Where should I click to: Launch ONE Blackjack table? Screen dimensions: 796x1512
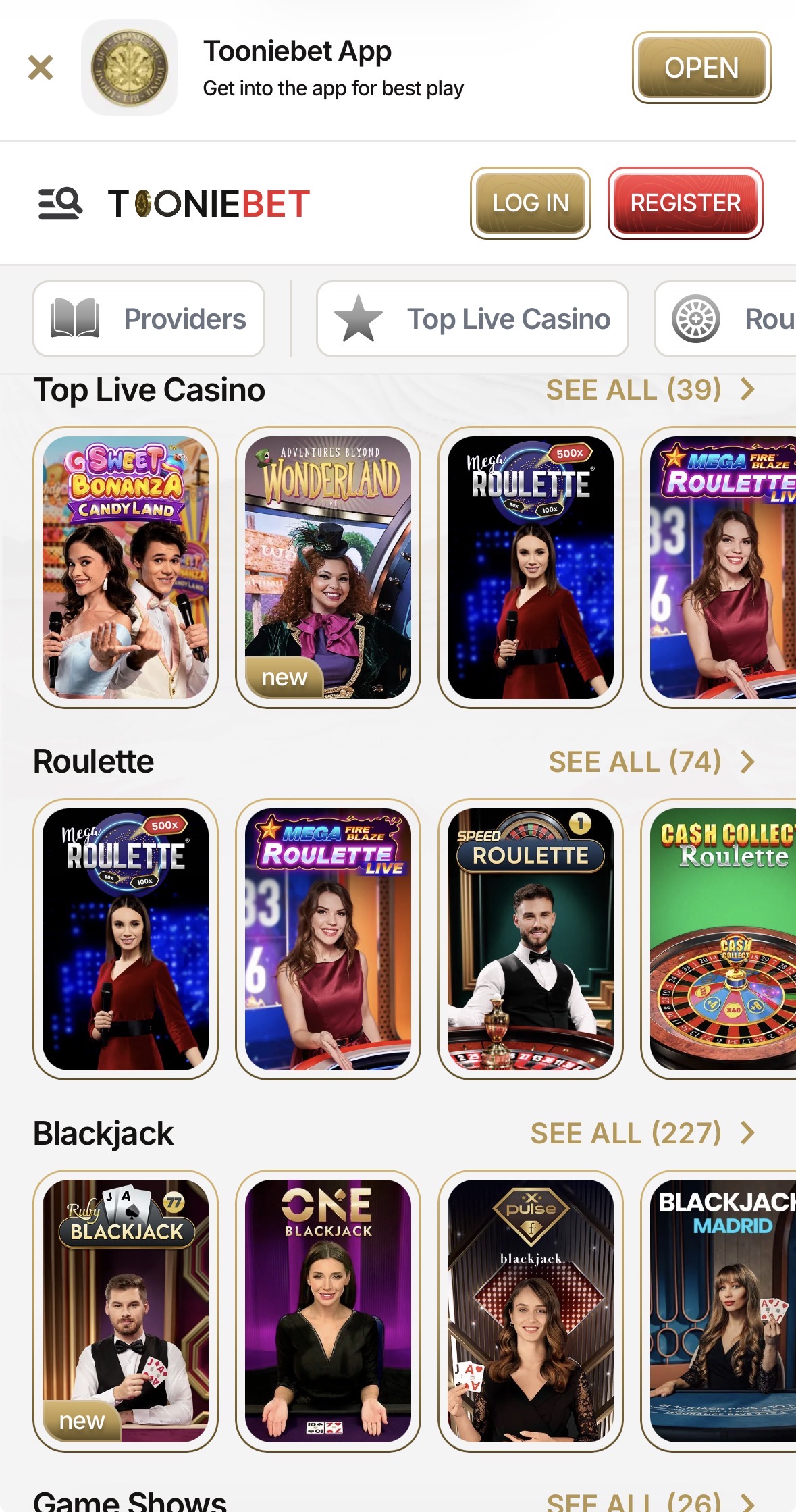(x=328, y=1310)
